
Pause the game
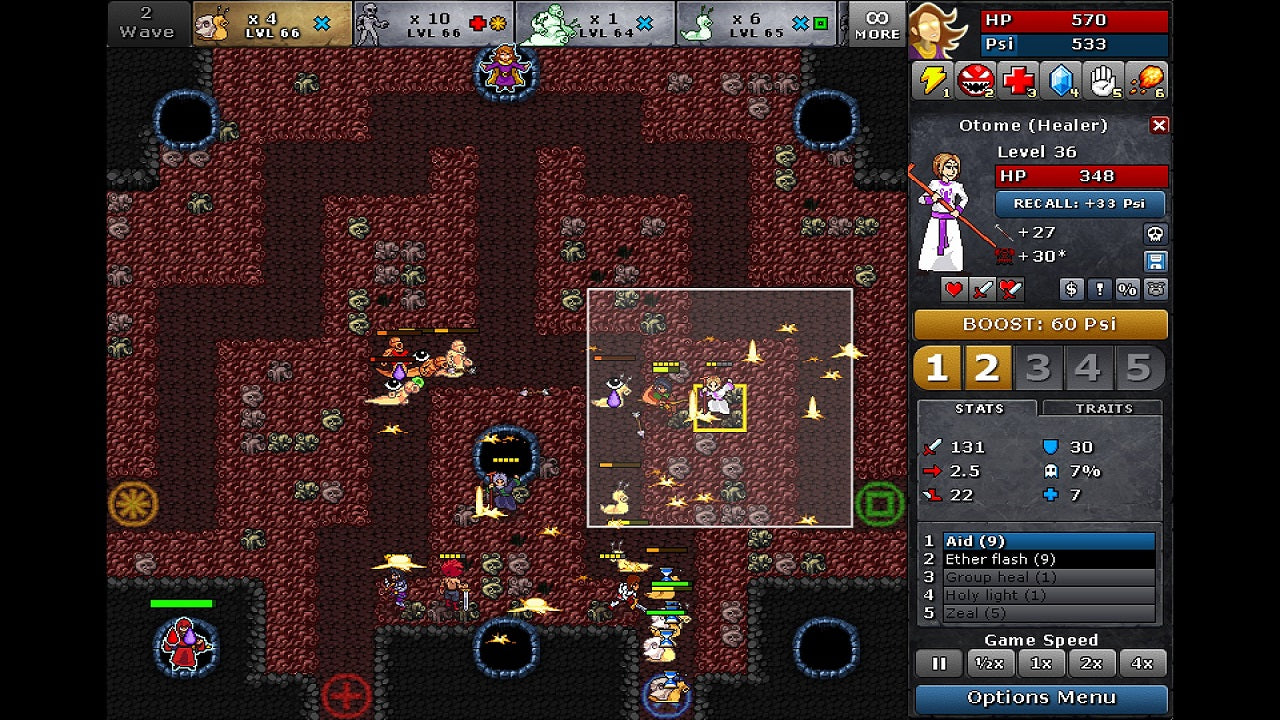939,663
